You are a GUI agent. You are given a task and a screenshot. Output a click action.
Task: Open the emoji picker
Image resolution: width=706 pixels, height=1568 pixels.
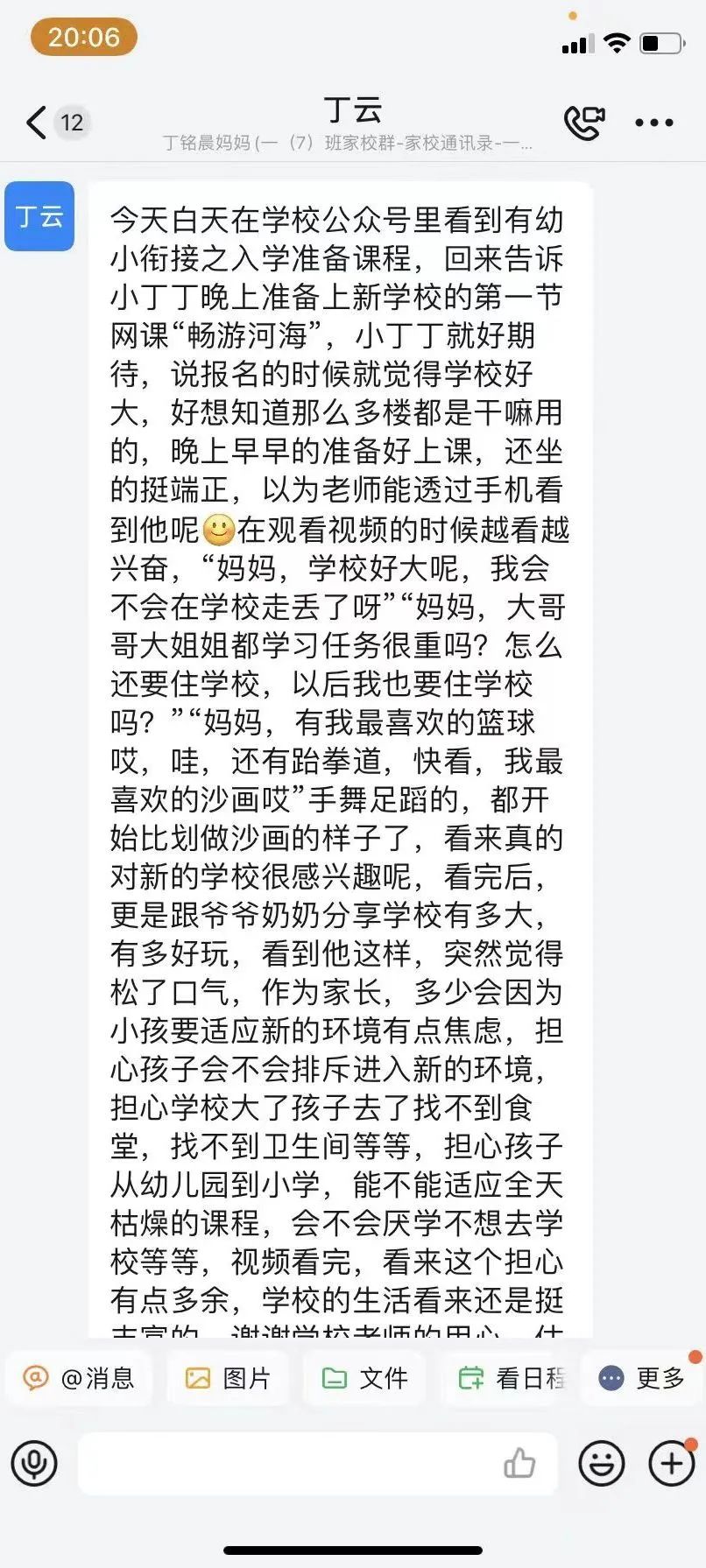tap(602, 1463)
